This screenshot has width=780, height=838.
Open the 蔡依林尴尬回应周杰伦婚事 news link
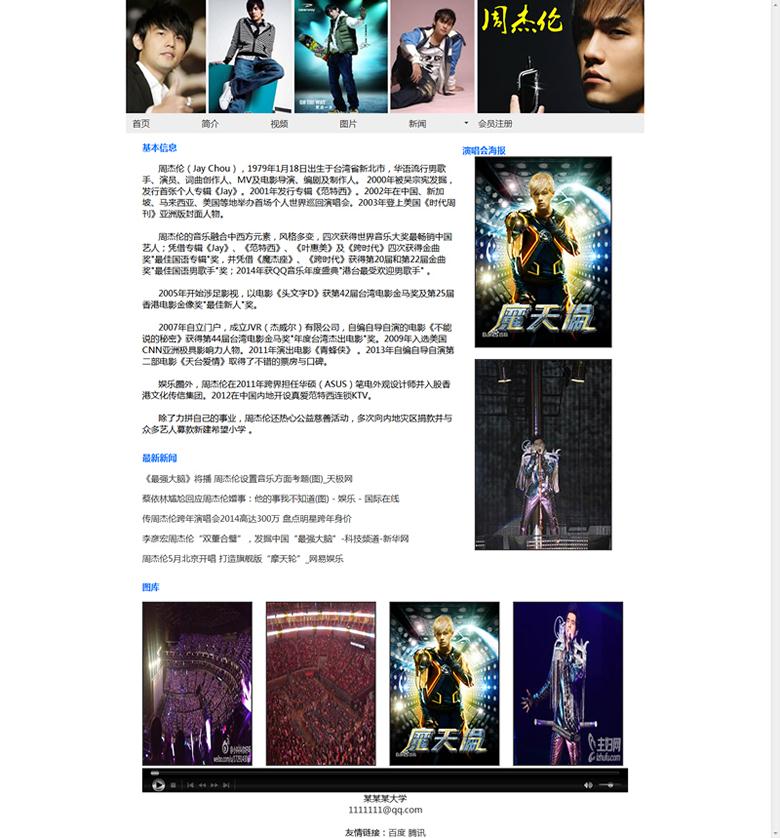270,498
